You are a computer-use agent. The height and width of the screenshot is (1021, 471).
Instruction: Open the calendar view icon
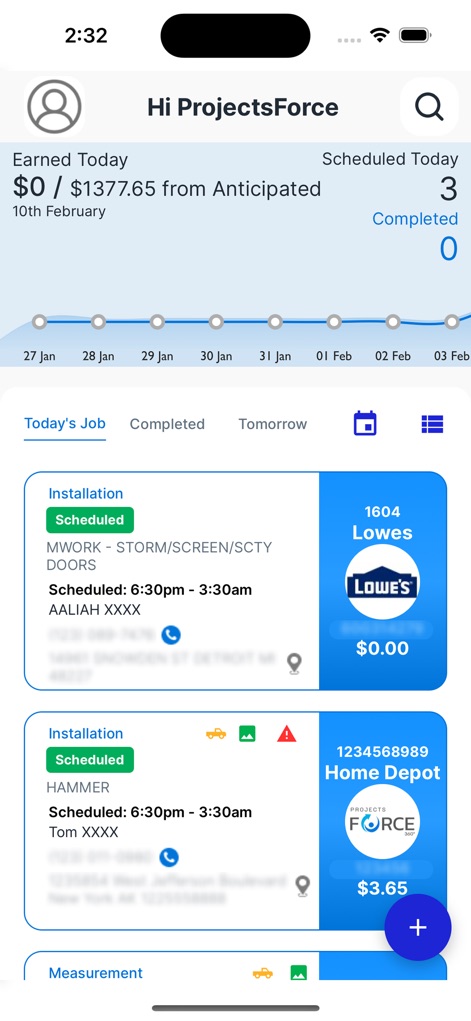coord(365,424)
